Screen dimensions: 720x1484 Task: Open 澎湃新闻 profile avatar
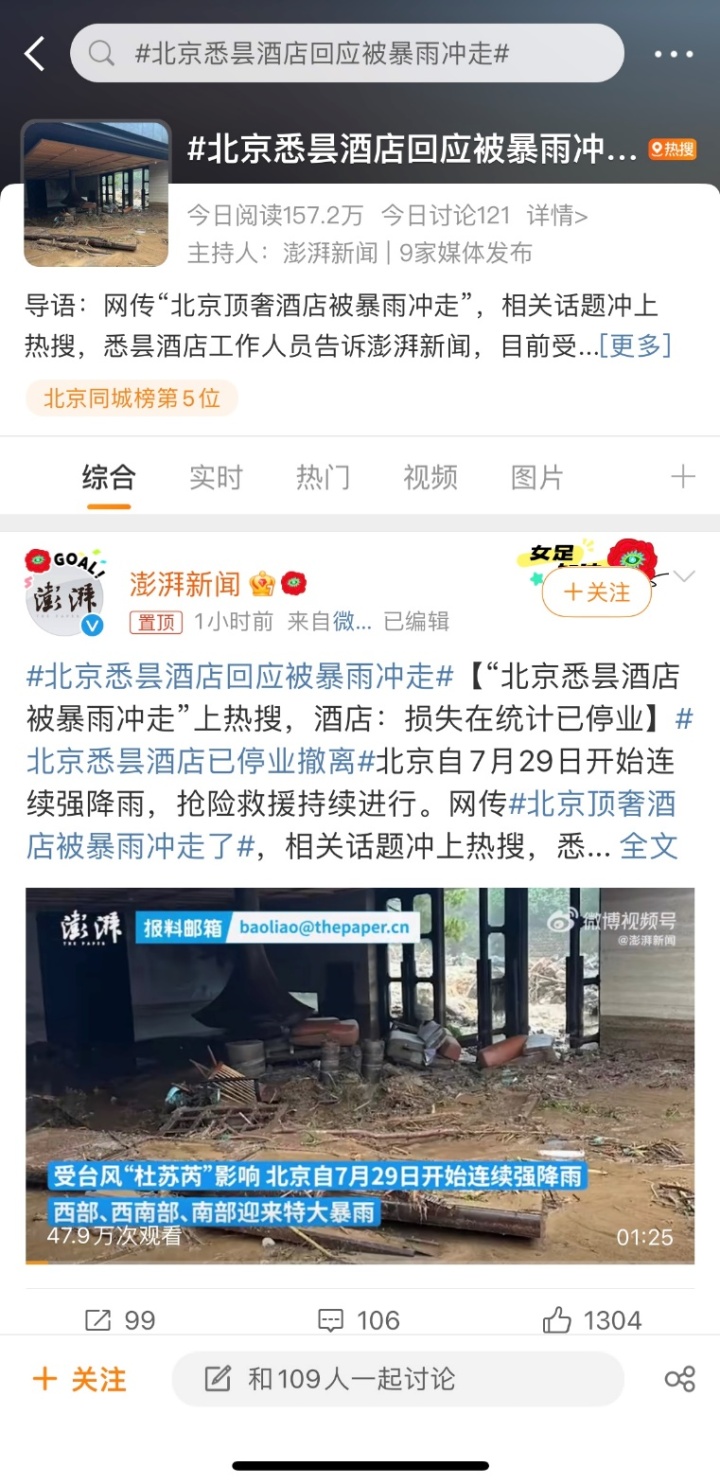pos(64,596)
